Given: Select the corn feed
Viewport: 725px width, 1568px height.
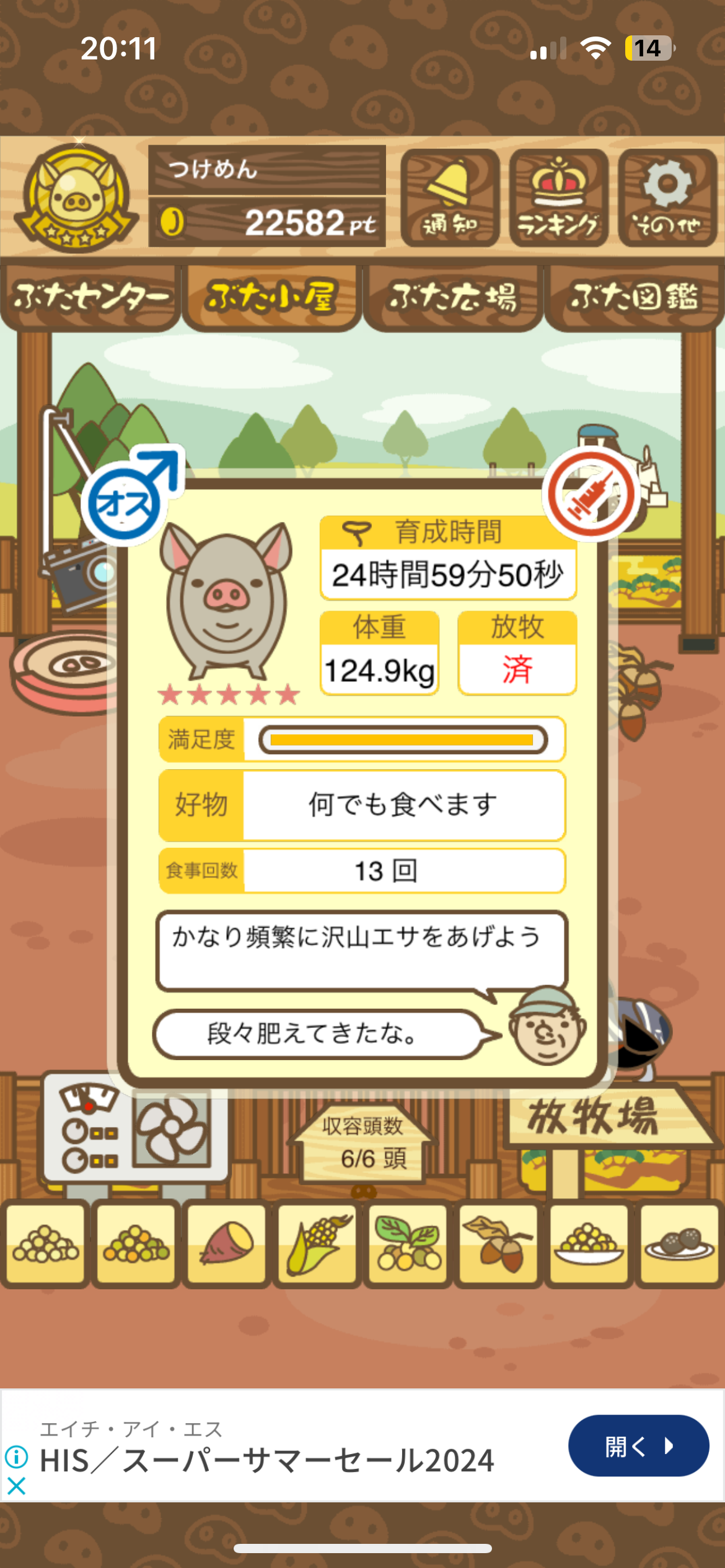Looking at the screenshot, I should tap(317, 1244).
